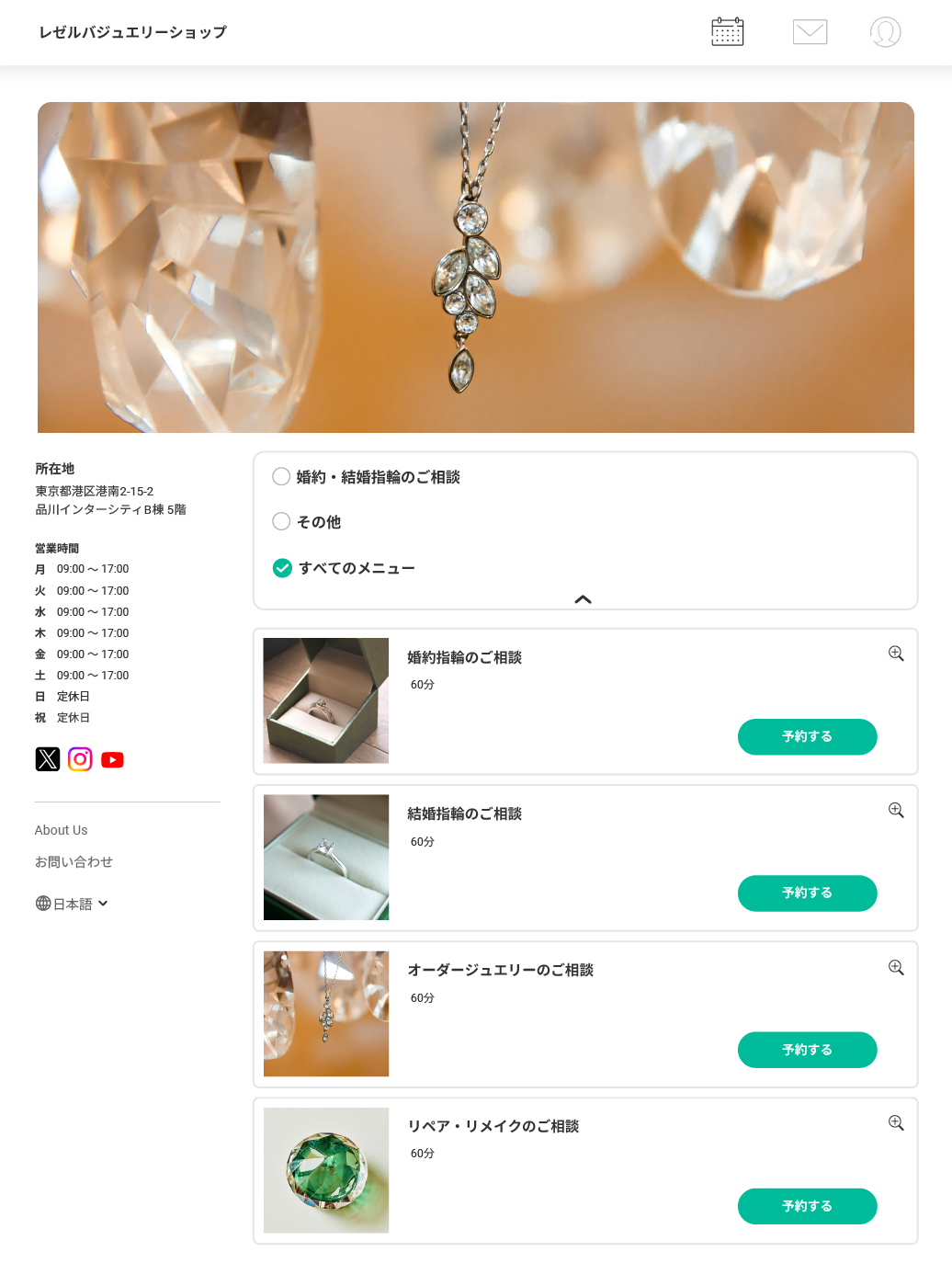Reserve オーダージュエリーのご相談

click(x=807, y=1050)
